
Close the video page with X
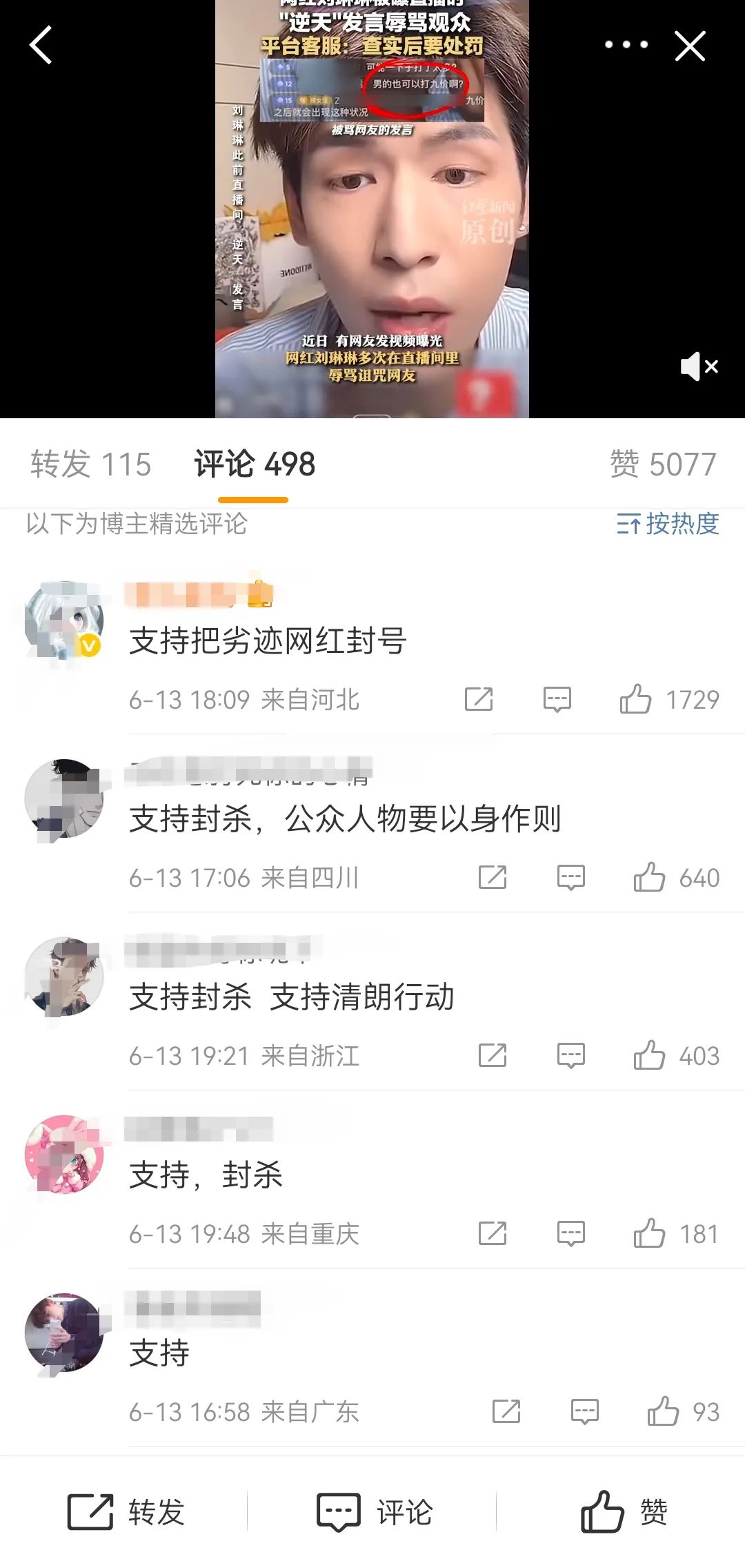(690, 46)
